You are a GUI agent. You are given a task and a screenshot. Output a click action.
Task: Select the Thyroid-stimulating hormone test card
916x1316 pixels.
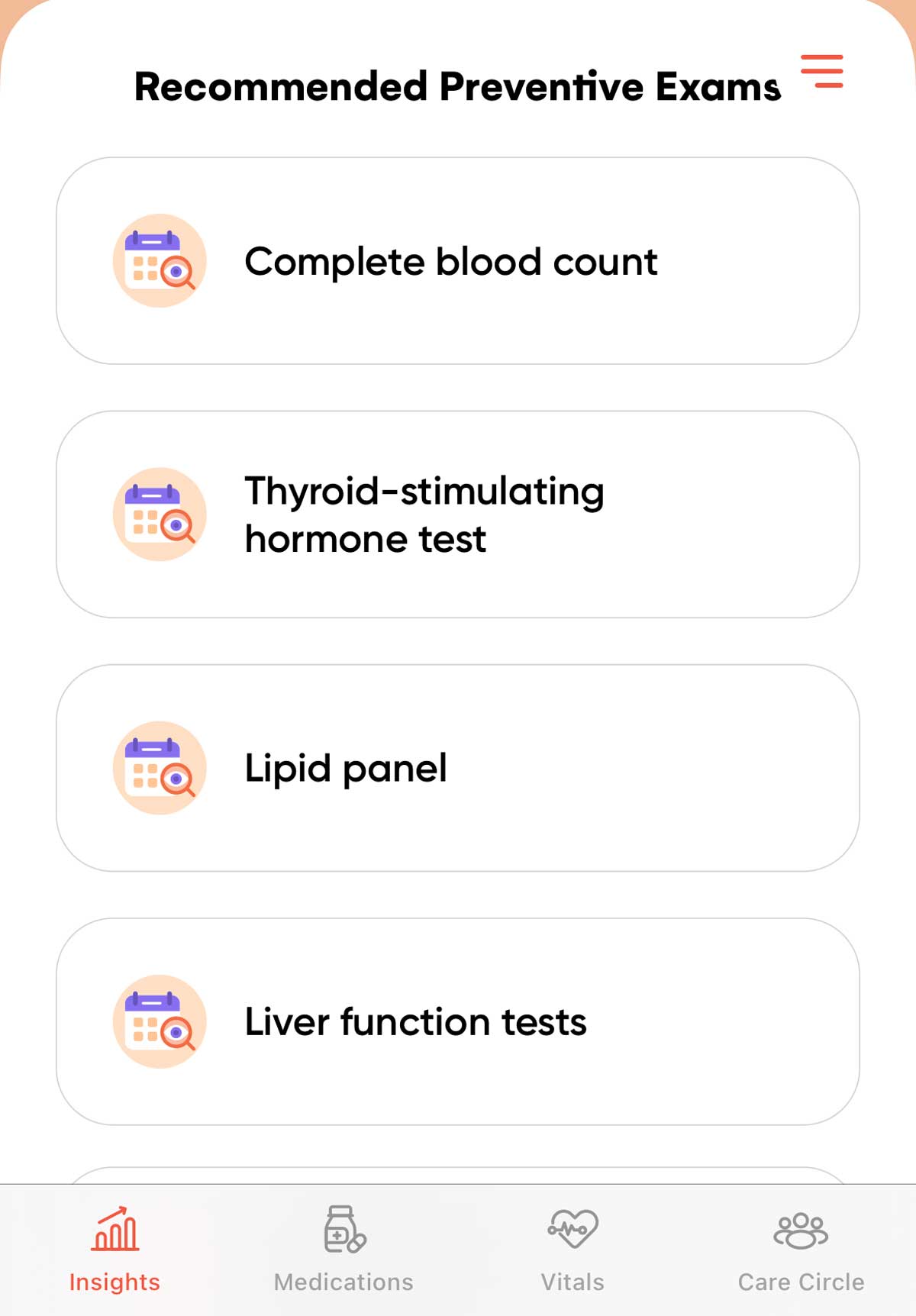click(x=458, y=514)
